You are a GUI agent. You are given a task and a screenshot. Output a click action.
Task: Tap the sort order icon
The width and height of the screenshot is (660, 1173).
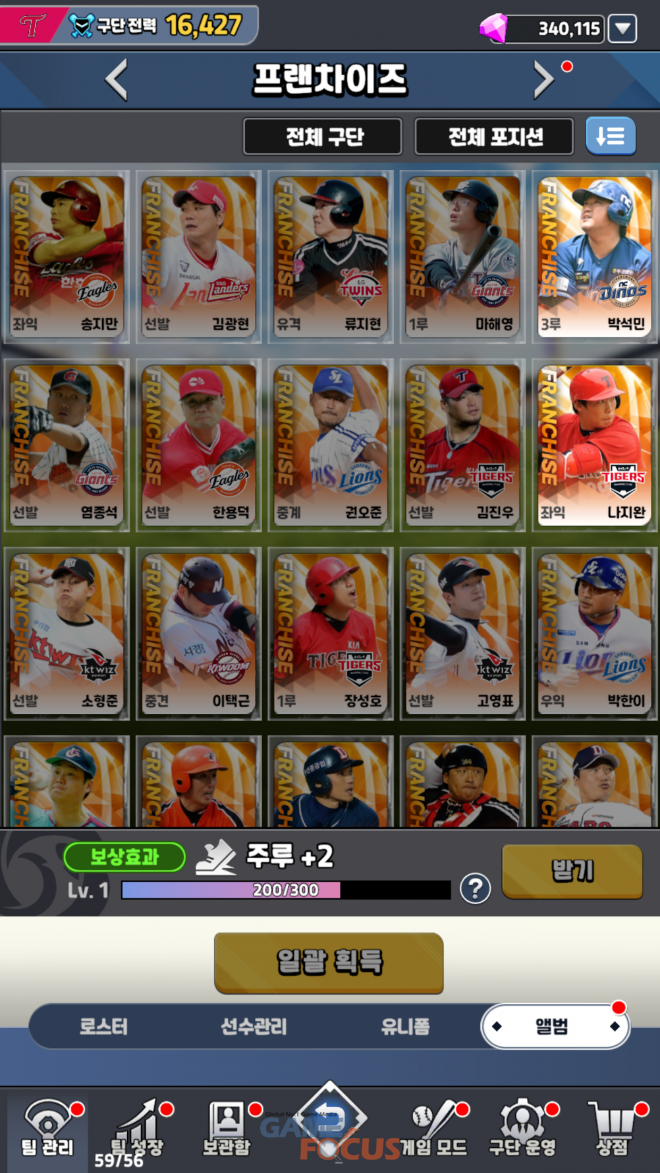[610, 137]
